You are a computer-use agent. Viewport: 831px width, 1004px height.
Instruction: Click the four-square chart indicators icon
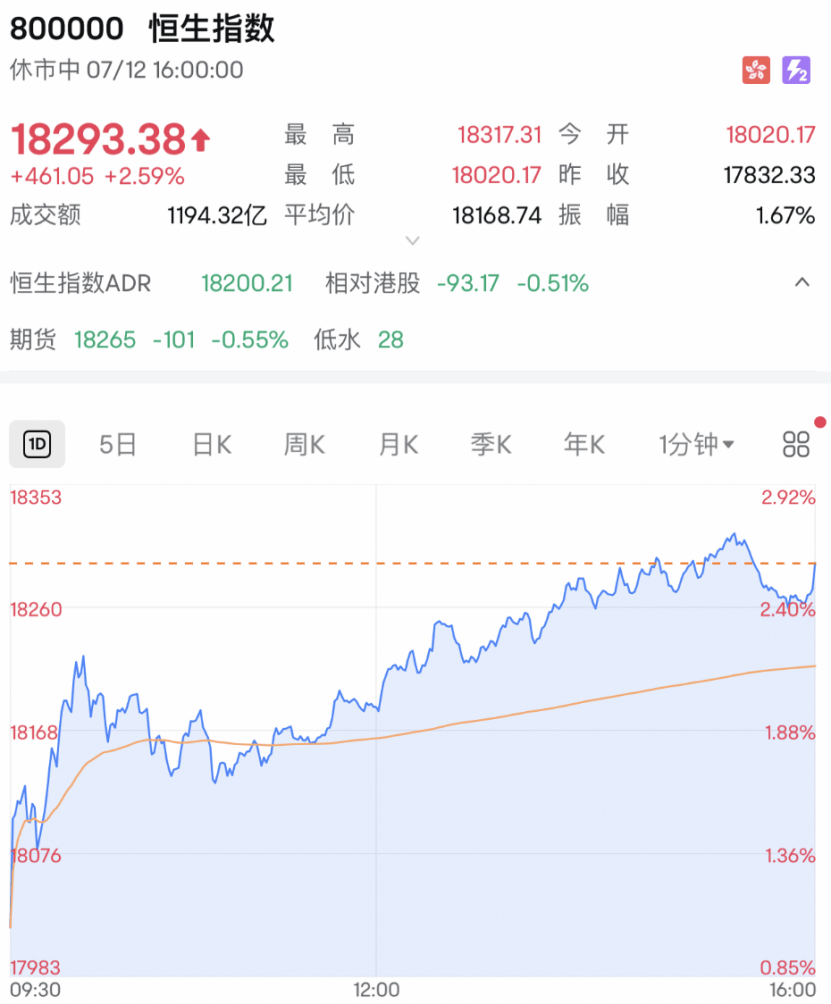[x=796, y=445]
